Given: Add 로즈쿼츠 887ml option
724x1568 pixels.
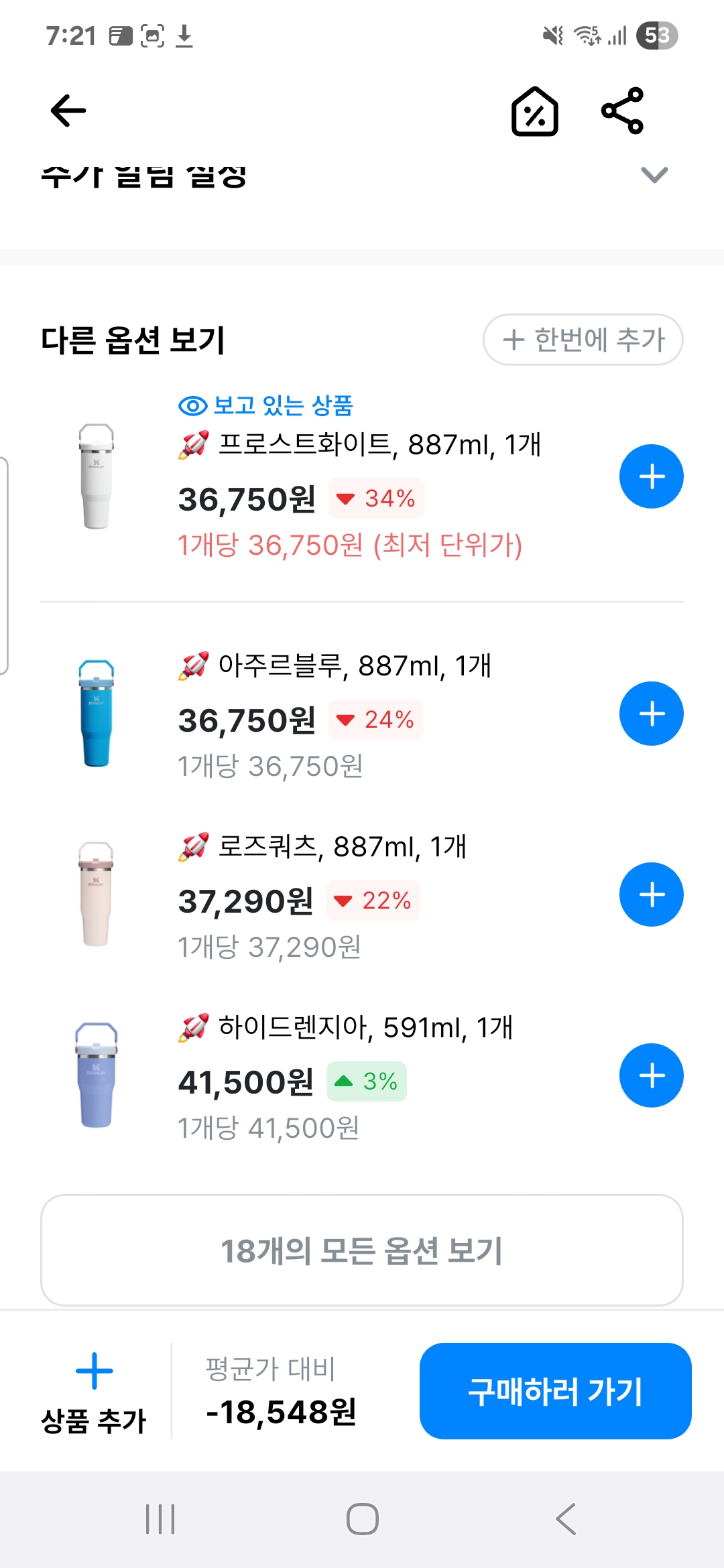Looking at the screenshot, I should (x=651, y=895).
